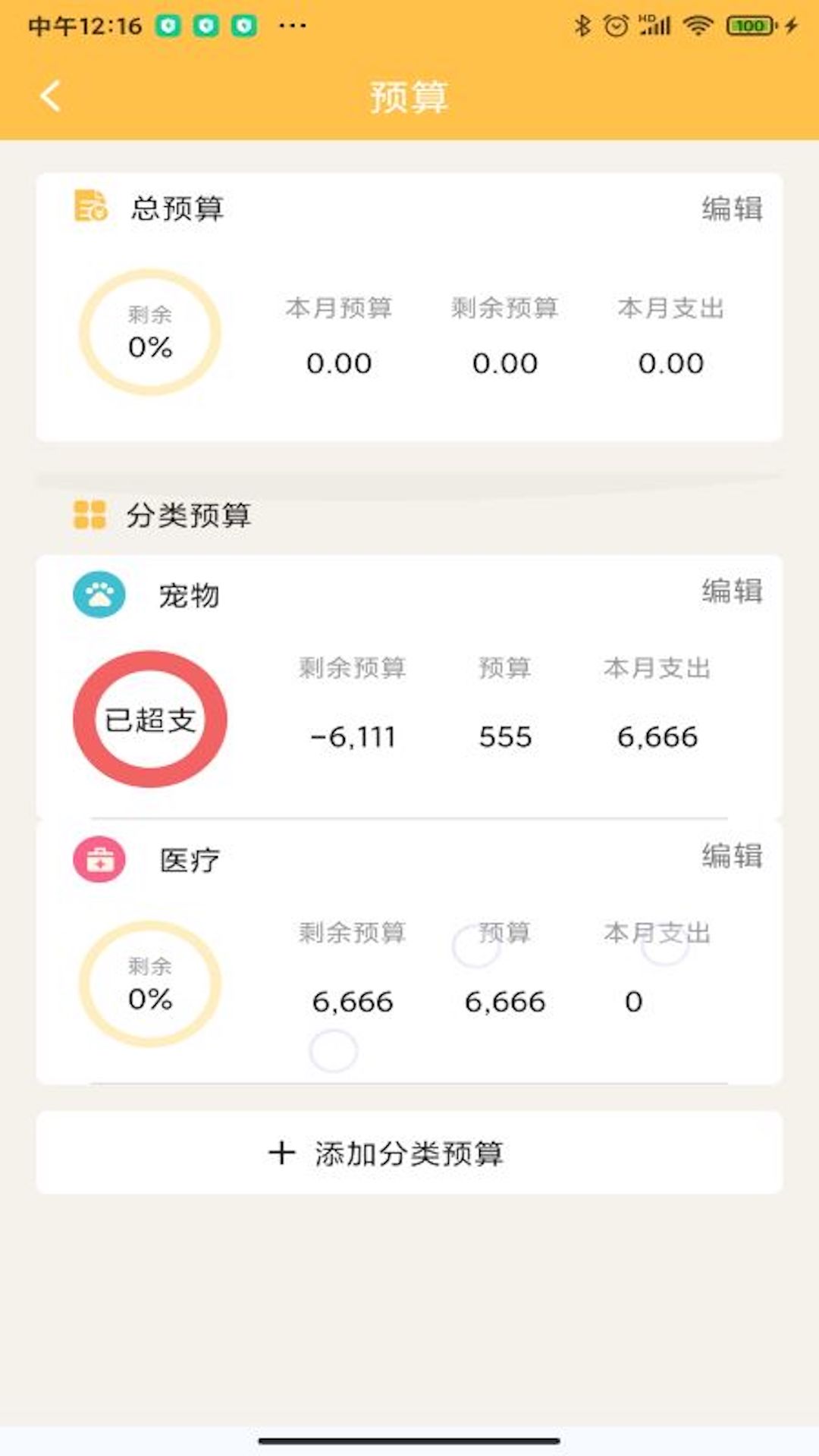
Task: Tap the plus icon beside 添加分类预算
Action: (x=281, y=1151)
